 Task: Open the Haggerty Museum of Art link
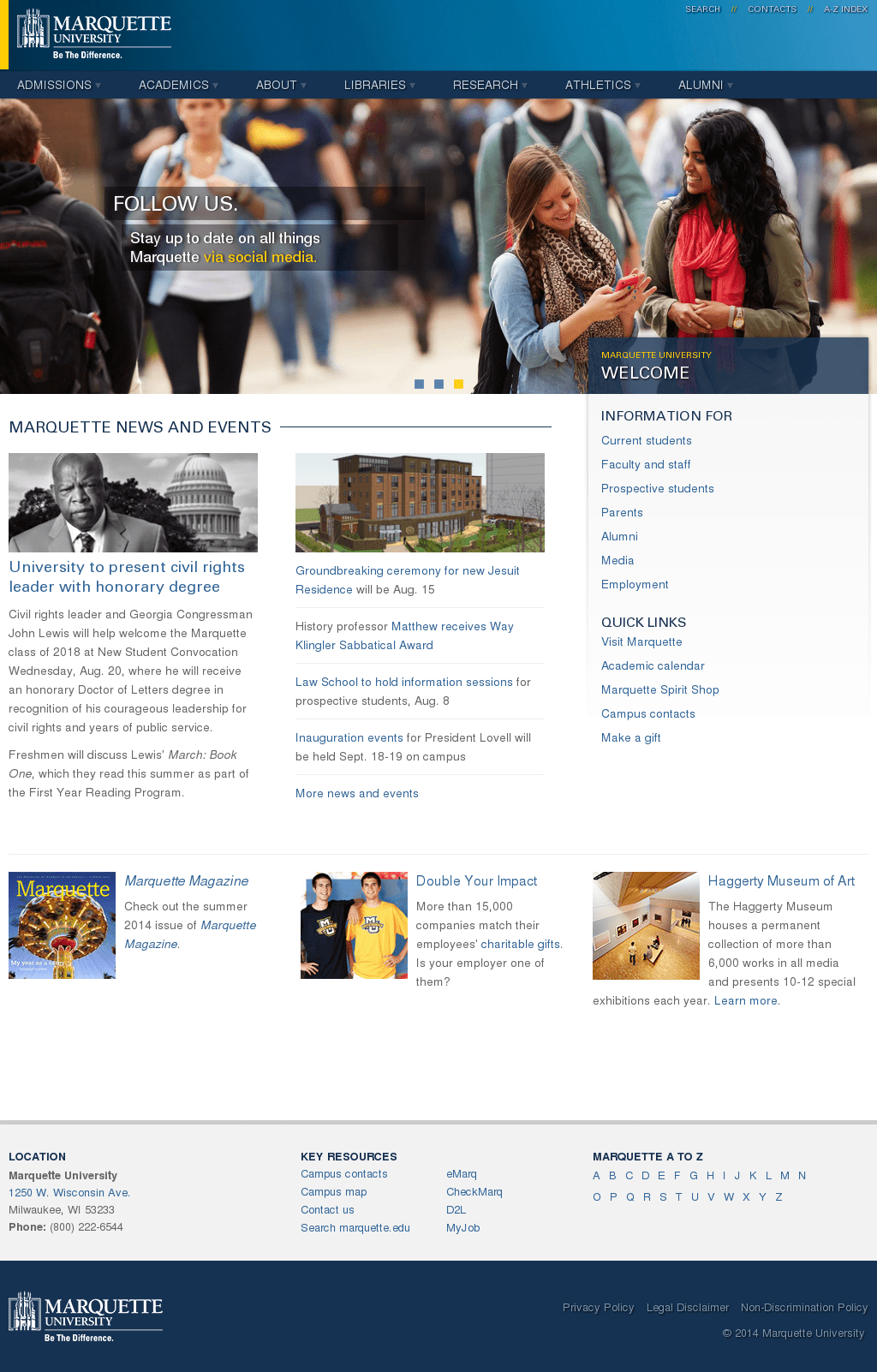[780, 880]
